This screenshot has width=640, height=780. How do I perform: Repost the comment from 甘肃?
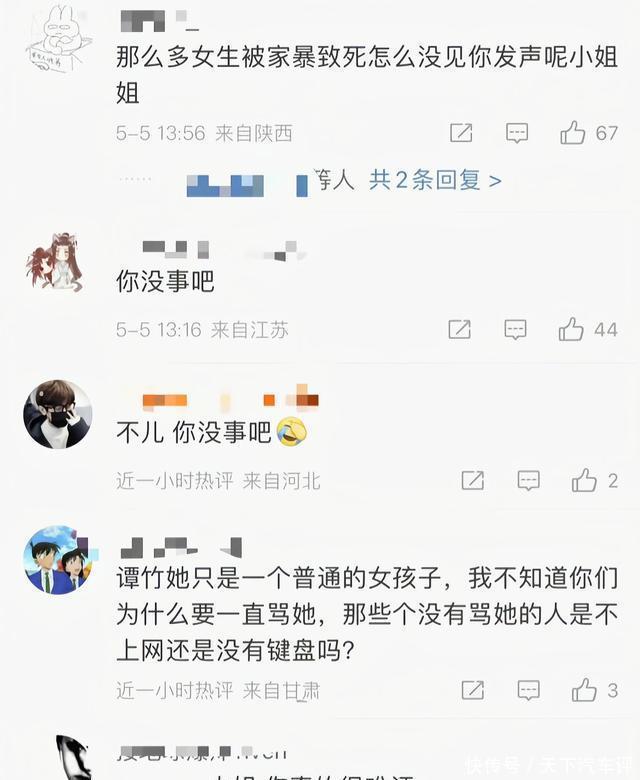tap(473, 690)
